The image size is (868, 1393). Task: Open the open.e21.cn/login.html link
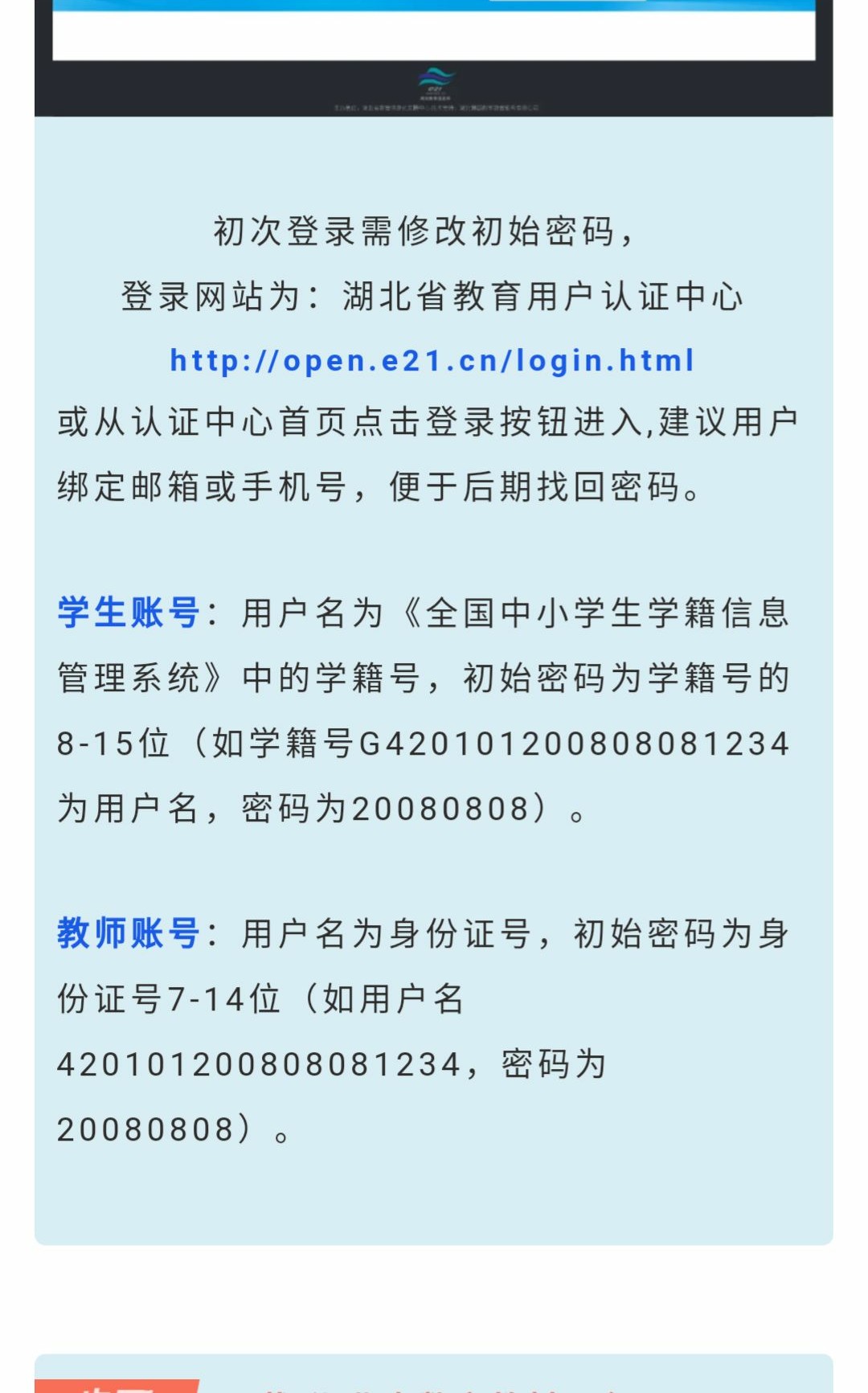click(x=432, y=361)
